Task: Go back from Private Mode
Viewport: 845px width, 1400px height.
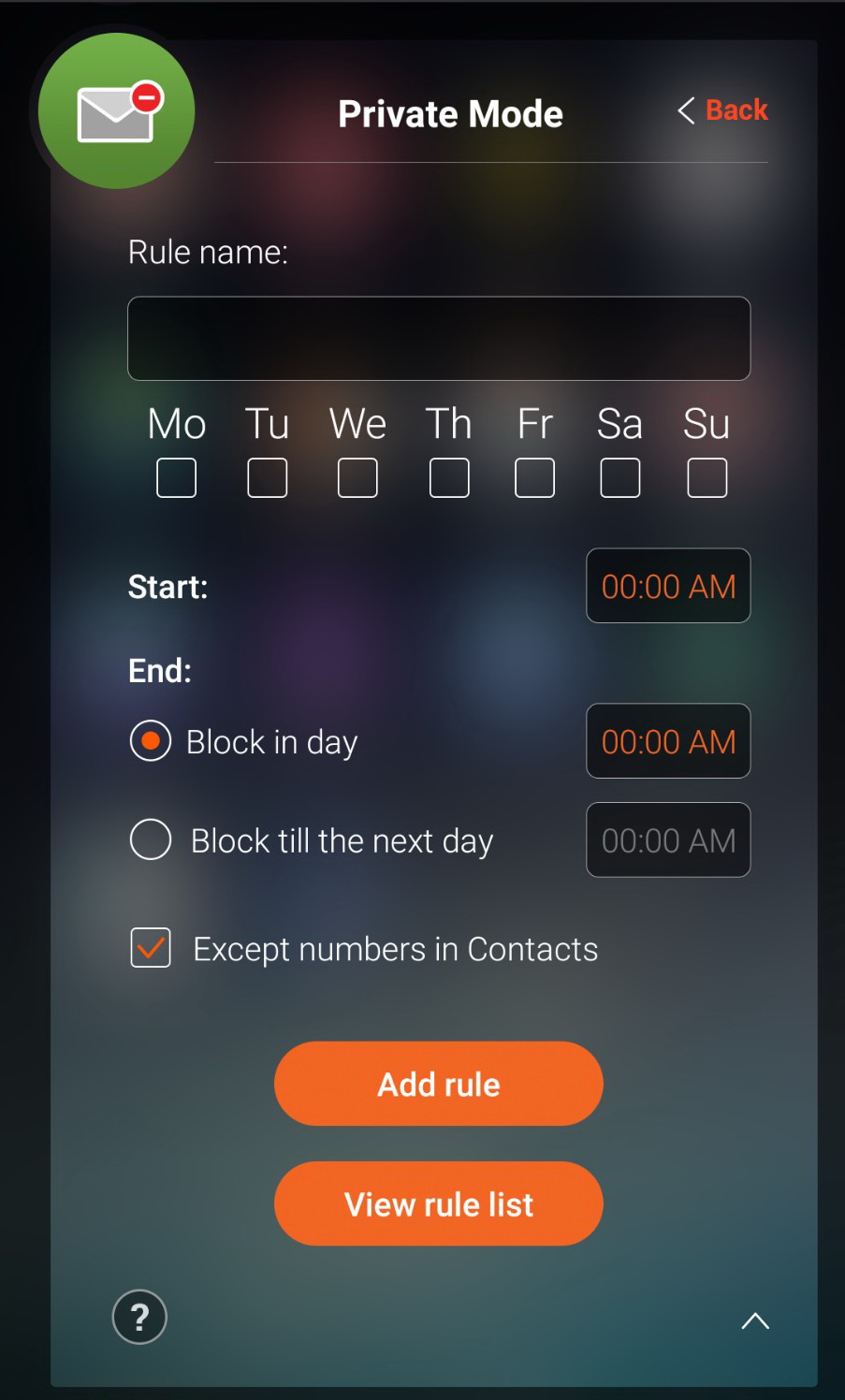Action: pos(722,110)
